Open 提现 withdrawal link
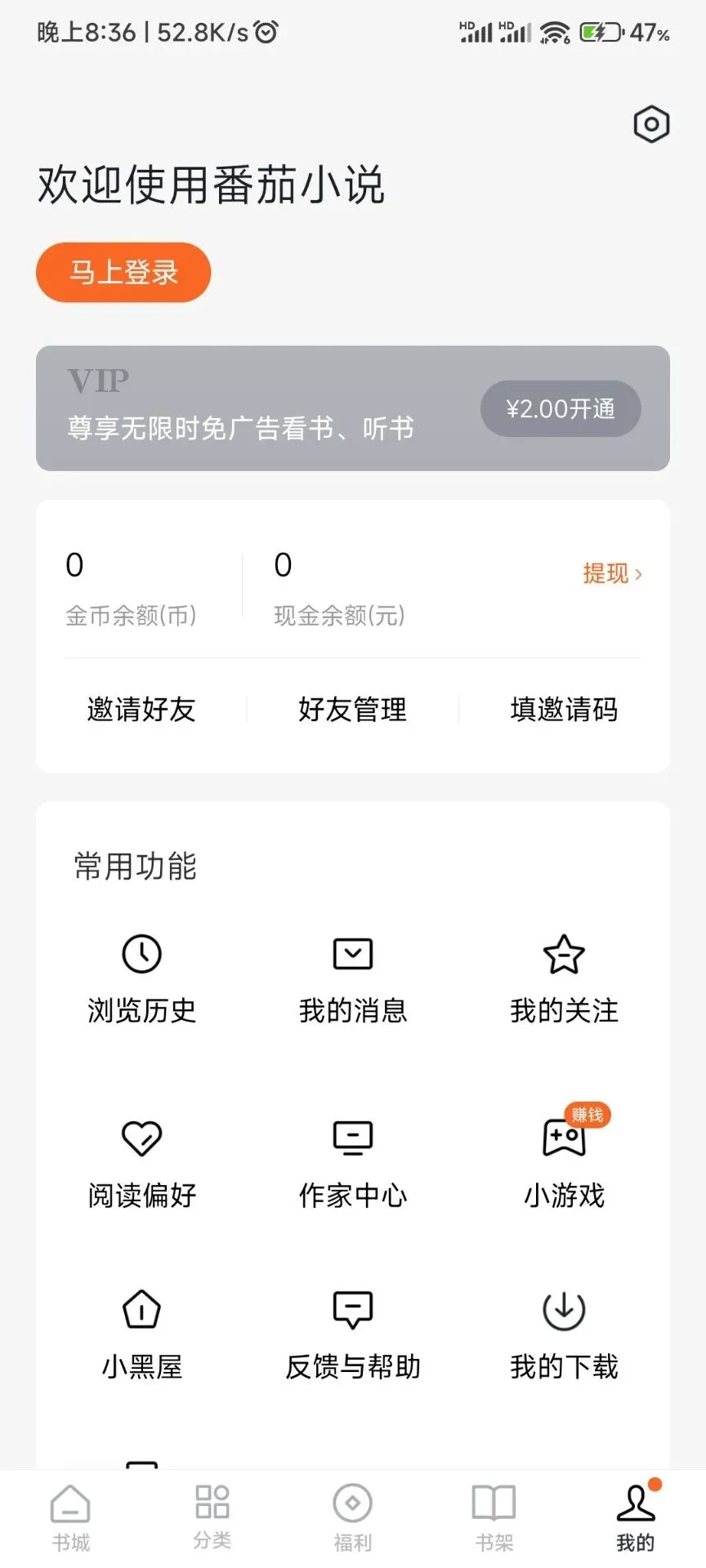Image resolution: width=706 pixels, height=1568 pixels. [x=613, y=573]
